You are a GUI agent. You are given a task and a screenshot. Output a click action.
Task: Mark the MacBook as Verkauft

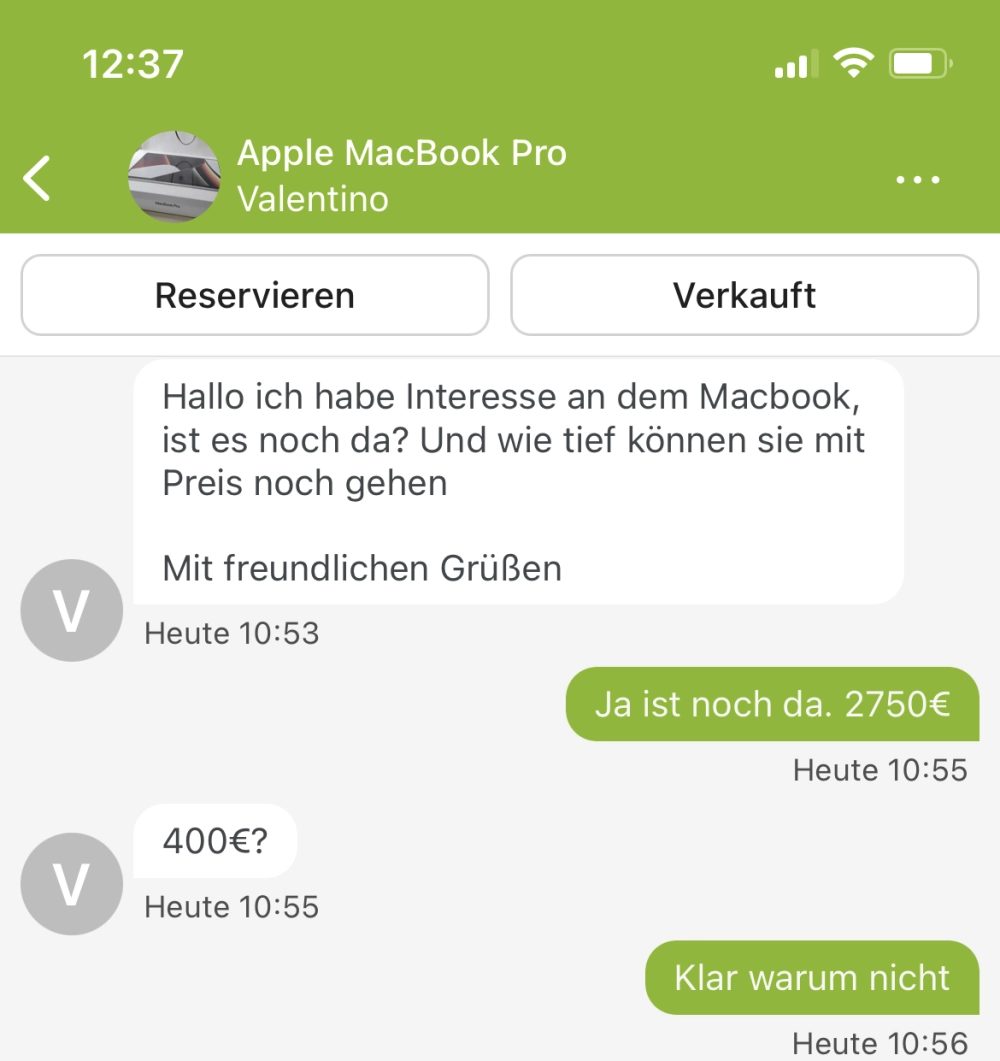[x=744, y=296]
